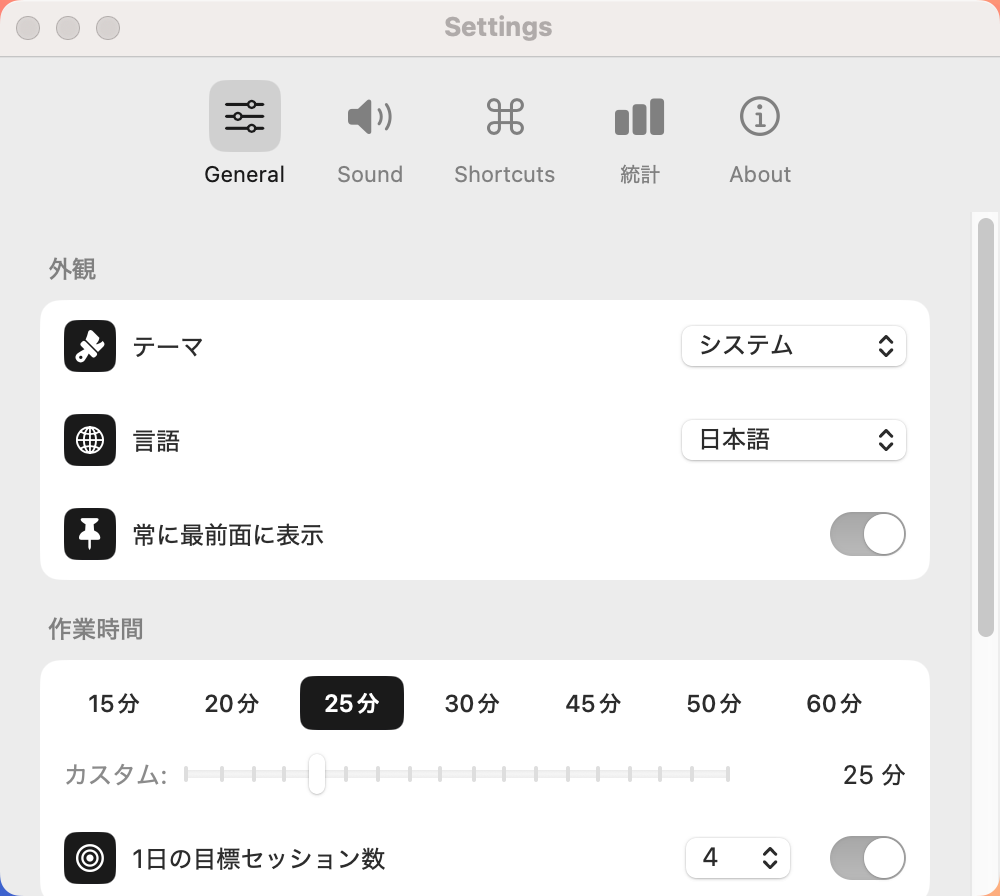Tap the カスタム duration slider
The height and width of the screenshot is (896, 1000).
[457, 774]
